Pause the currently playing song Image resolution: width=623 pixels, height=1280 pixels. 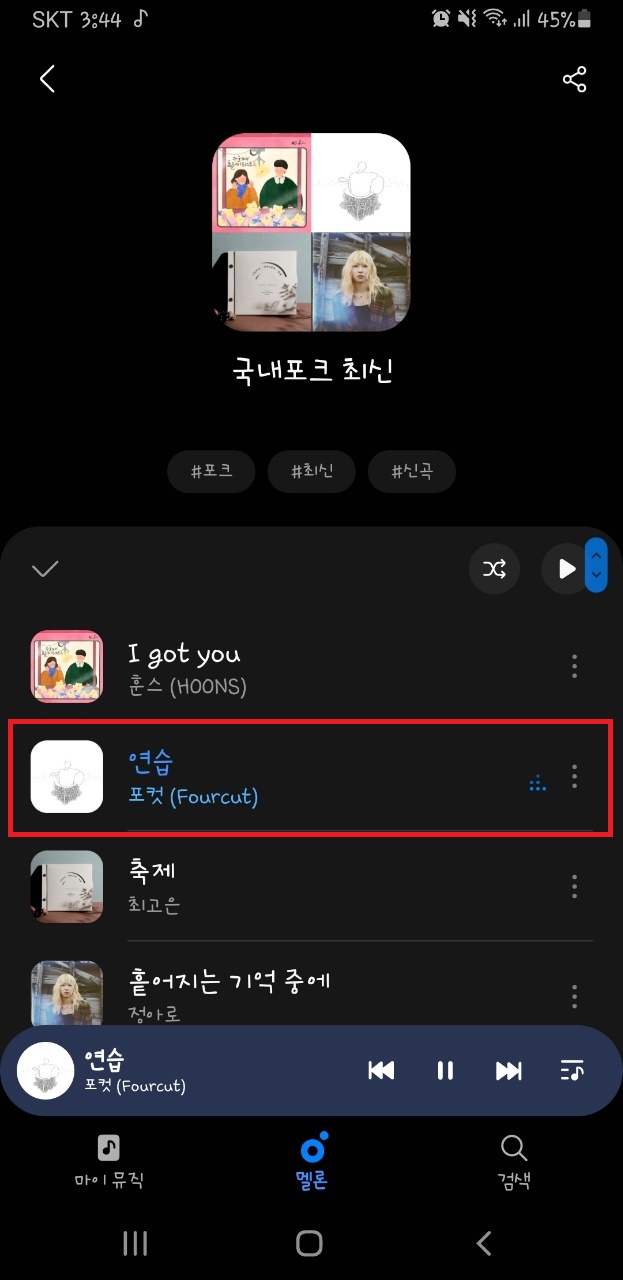[445, 1071]
